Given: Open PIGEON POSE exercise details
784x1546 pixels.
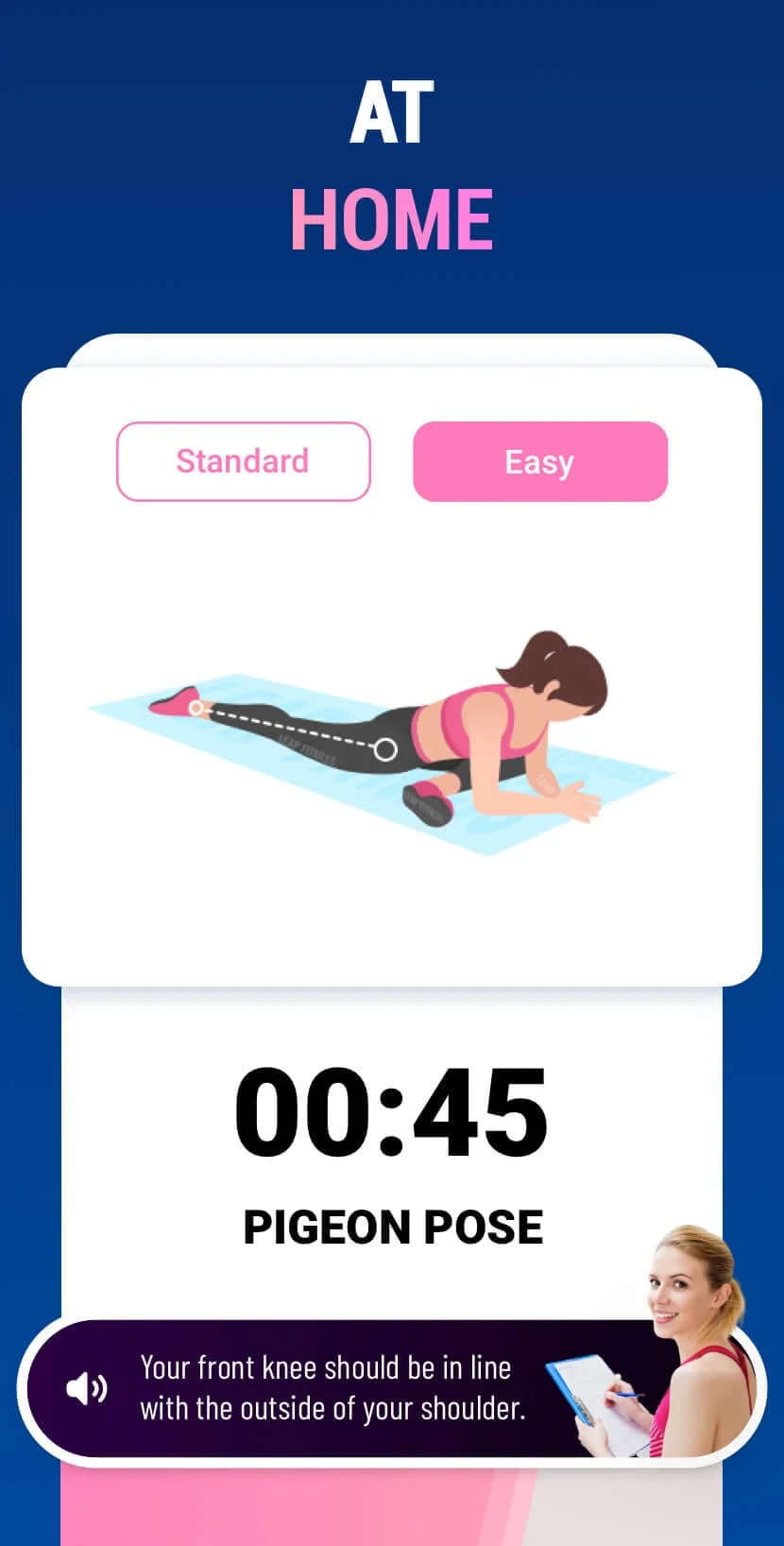Looking at the screenshot, I should pyautogui.click(x=392, y=1227).
